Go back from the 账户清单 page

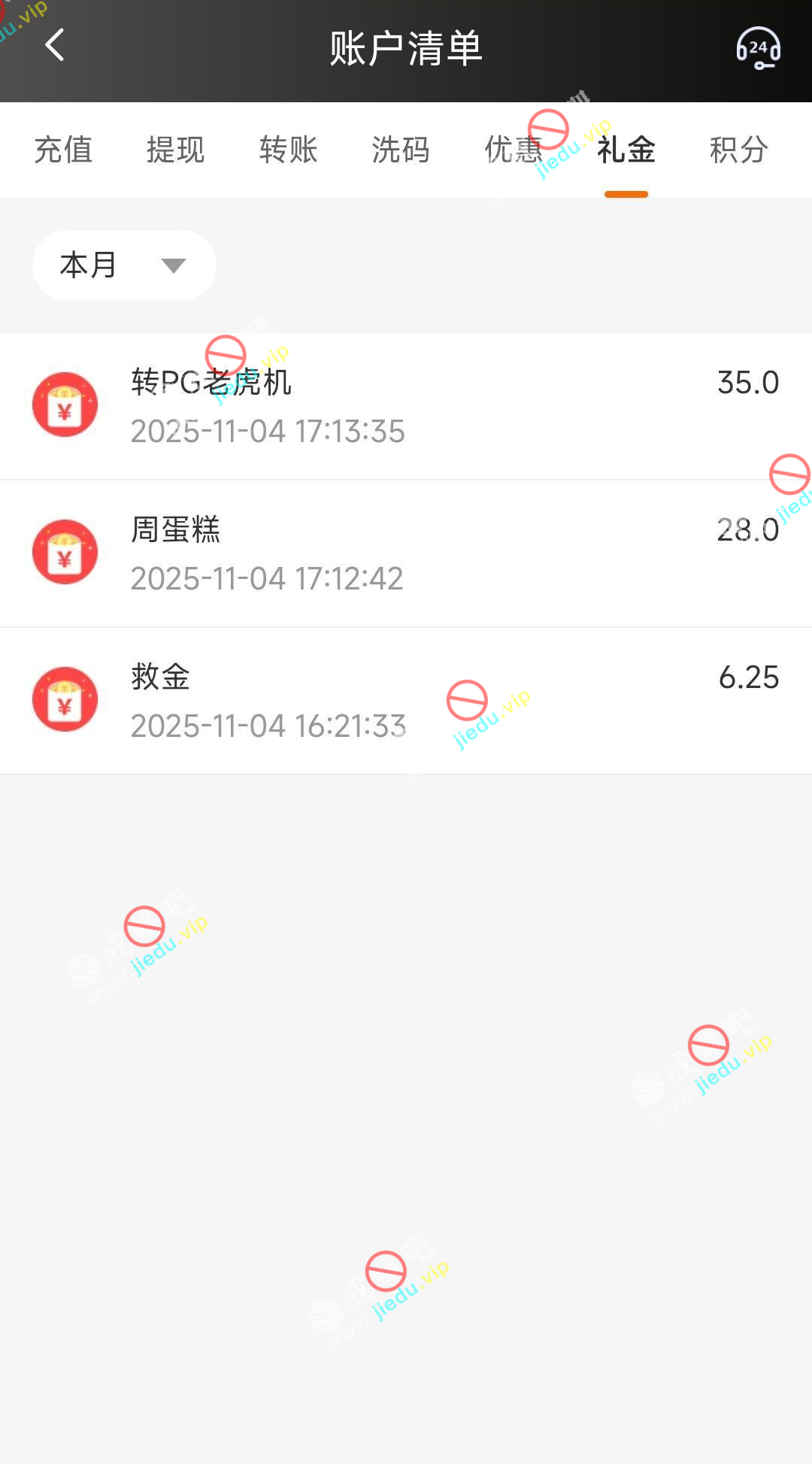click(x=55, y=46)
